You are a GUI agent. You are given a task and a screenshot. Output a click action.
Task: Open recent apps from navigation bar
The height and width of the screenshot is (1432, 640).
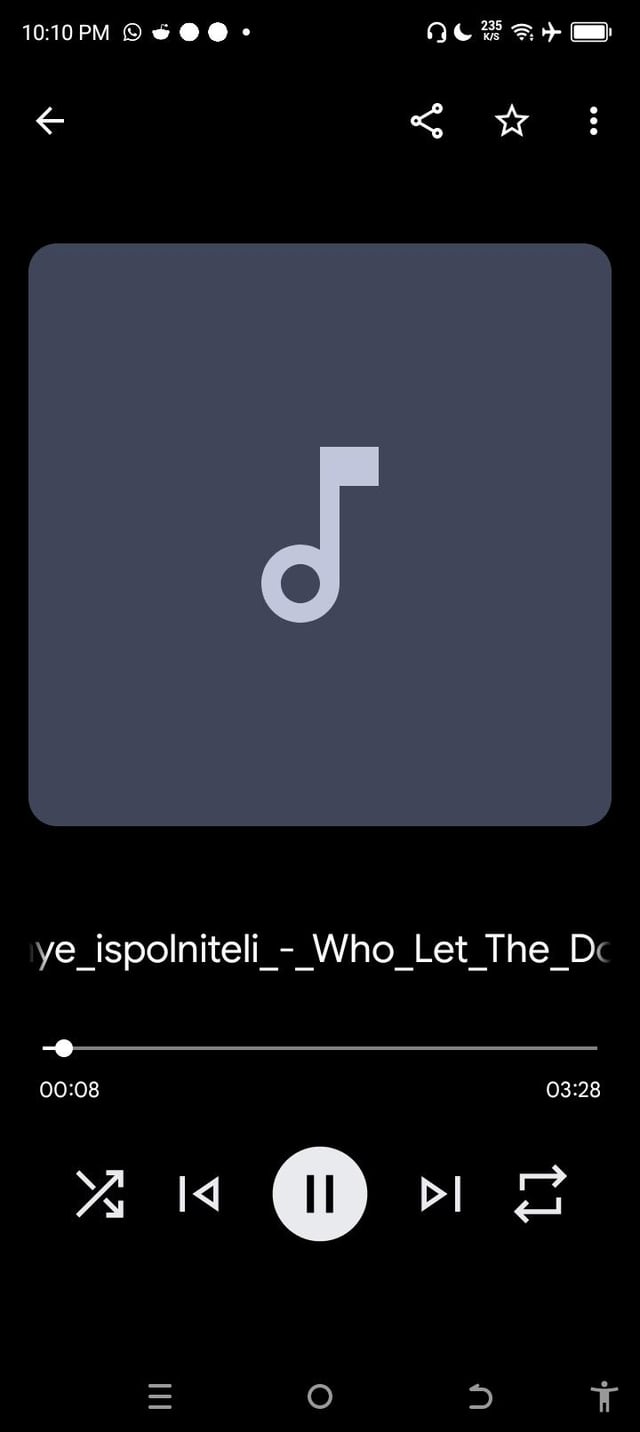(160, 1396)
